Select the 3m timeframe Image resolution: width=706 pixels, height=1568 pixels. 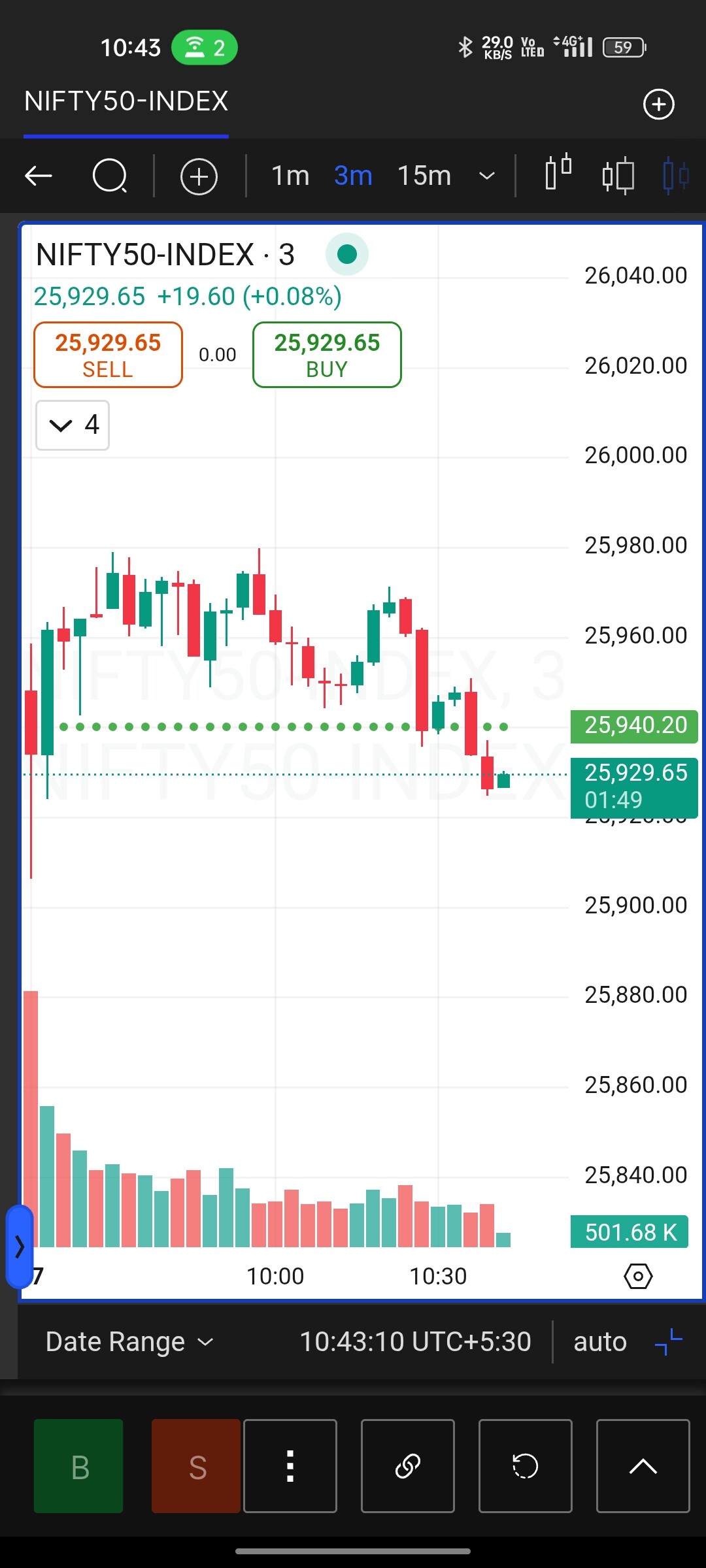353,176
